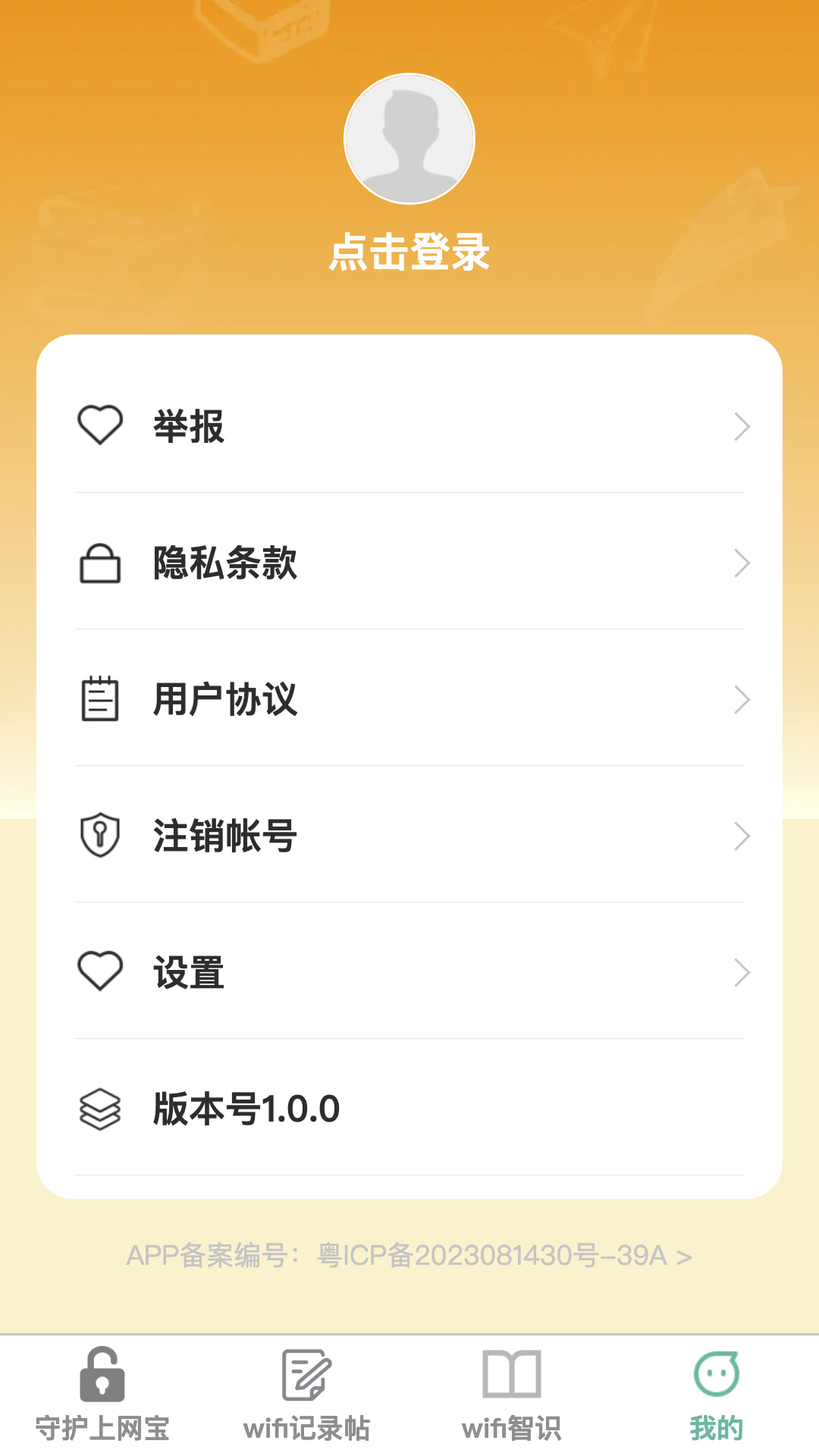Click the padlock icon beside 隐私条款
Image resolution: width=819 pixels, height=1456 pixels.
101,563
